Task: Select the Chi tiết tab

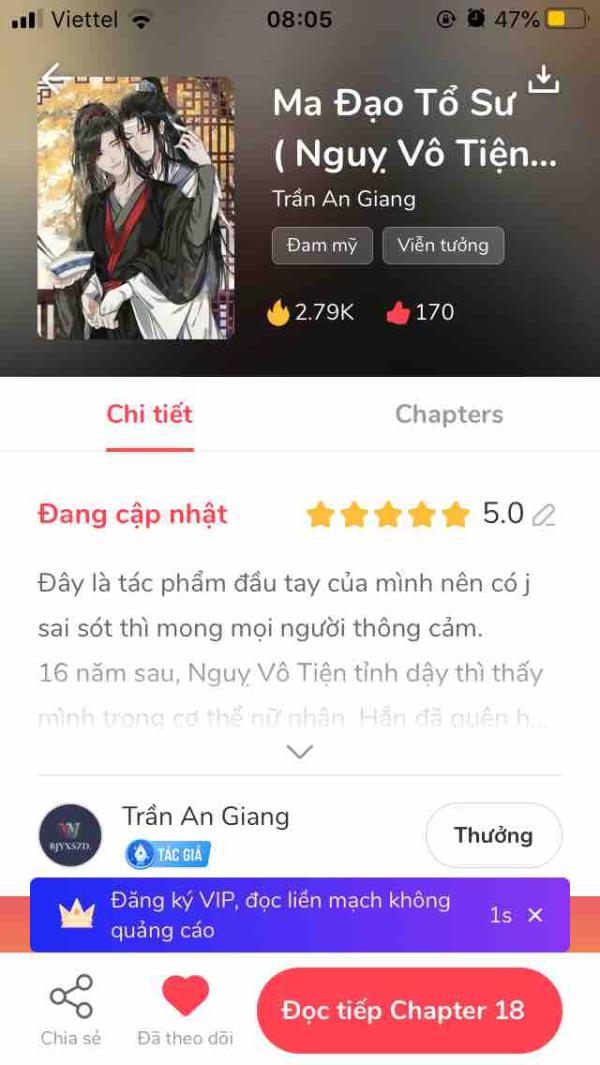Action: click(150, 414)
